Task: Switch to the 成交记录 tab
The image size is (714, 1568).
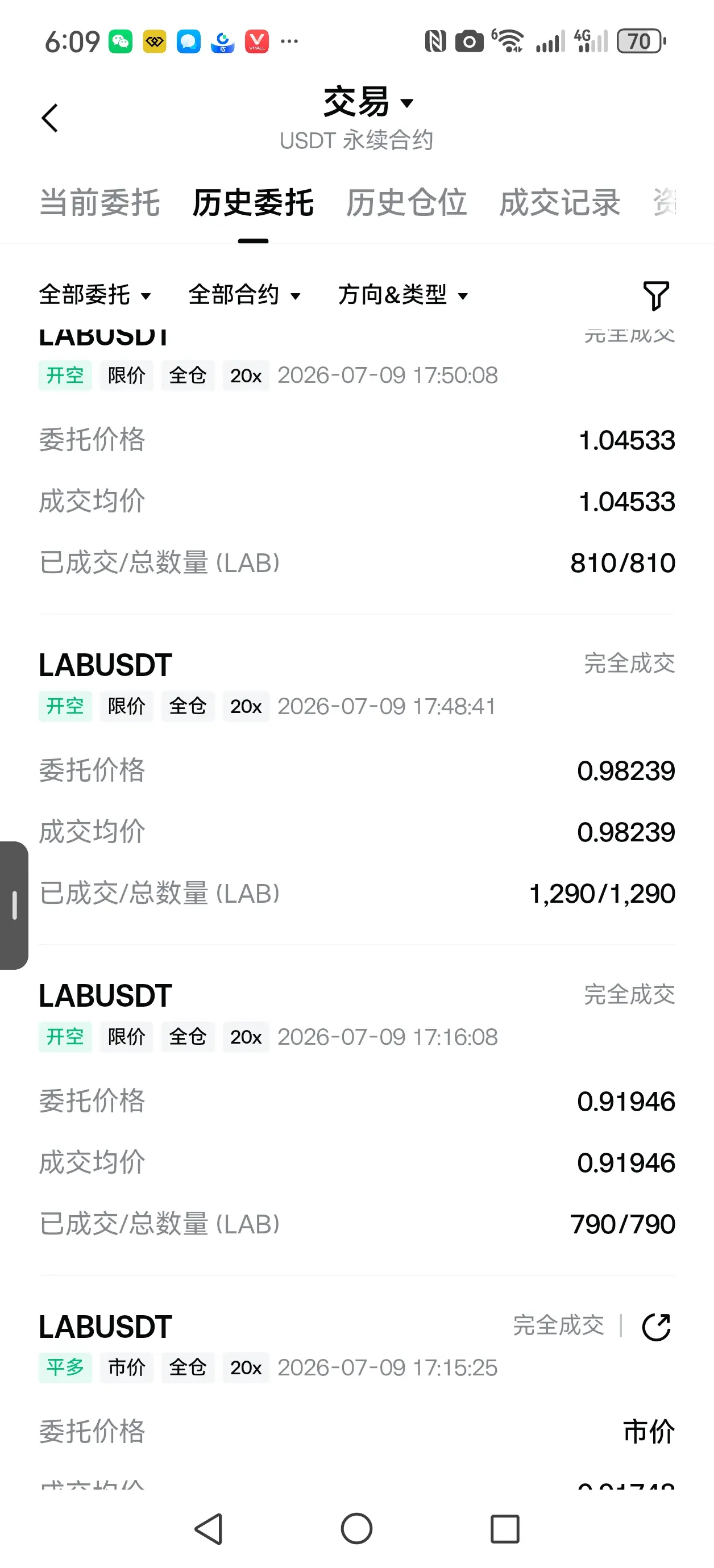Action: coord(560,203)
